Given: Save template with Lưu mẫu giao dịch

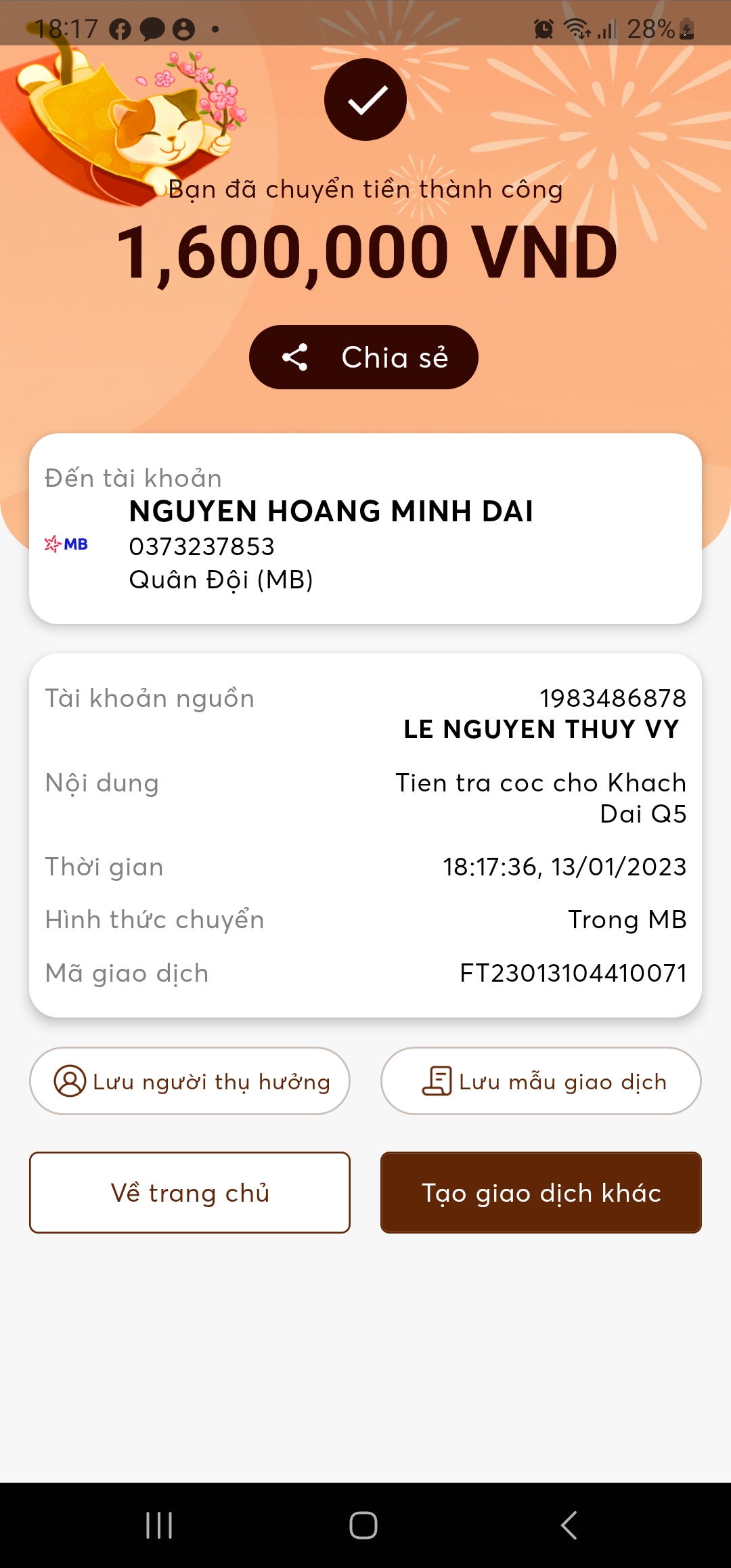Looking at the screenshot, I should (x=540, y=1081).
